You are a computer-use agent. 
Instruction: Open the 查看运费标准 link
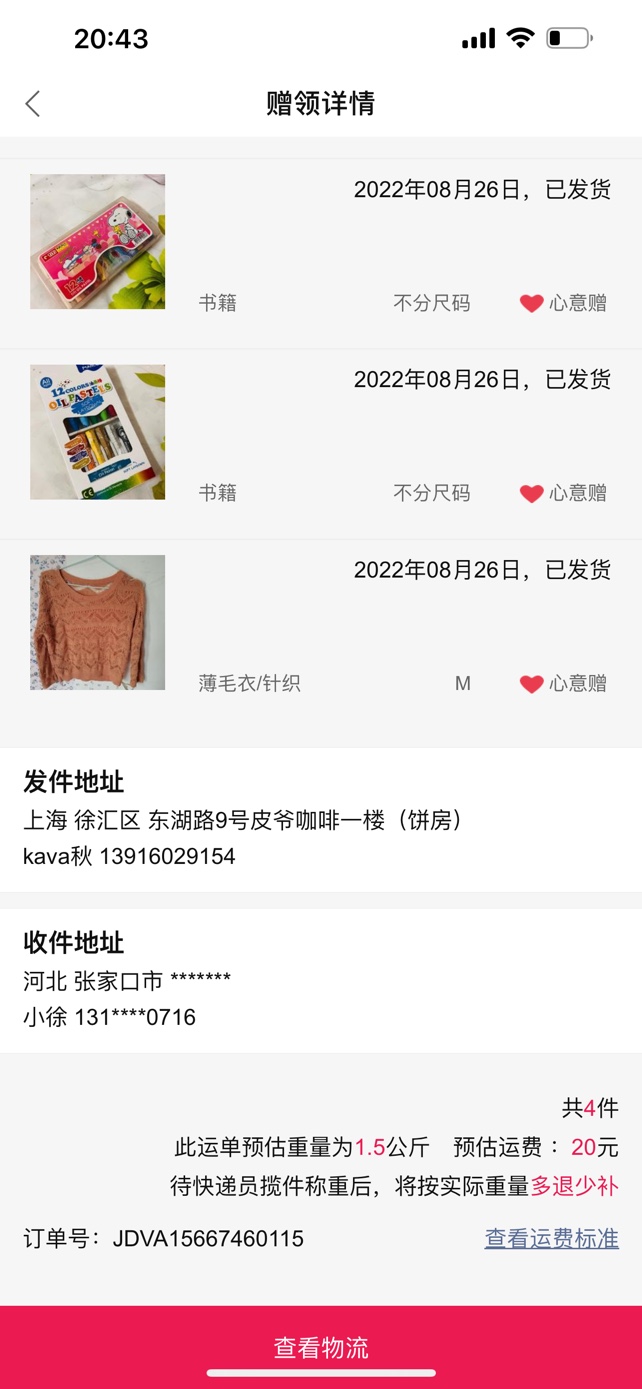(551, 1239)
